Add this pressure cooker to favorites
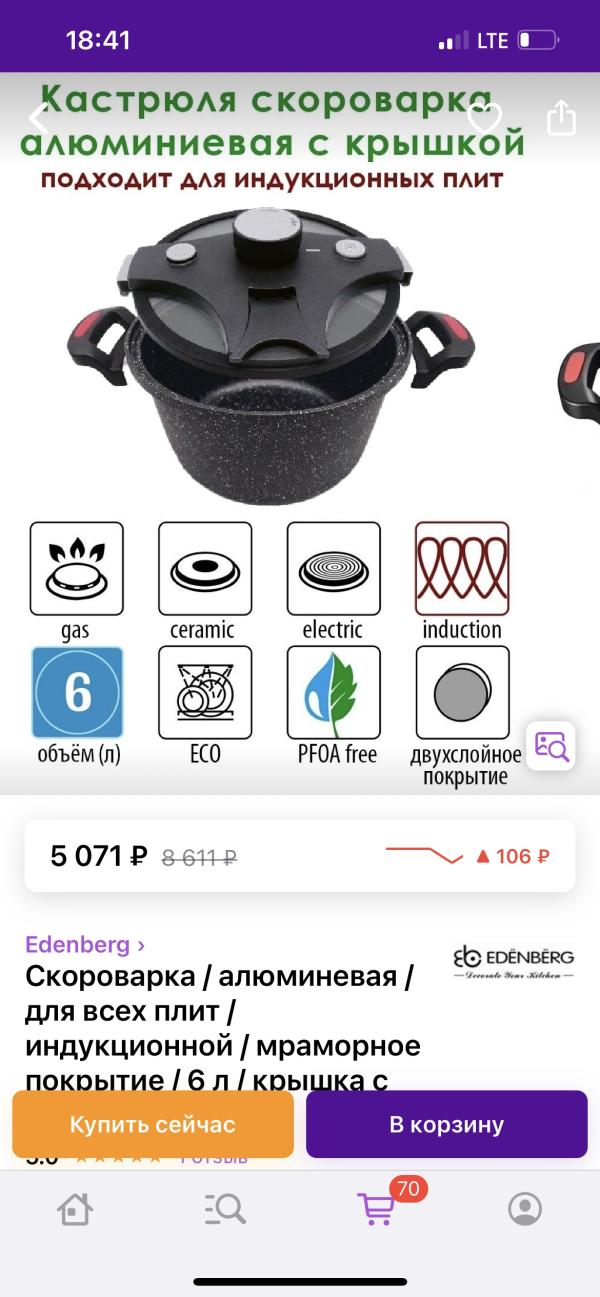 click(x=484, y=119)
